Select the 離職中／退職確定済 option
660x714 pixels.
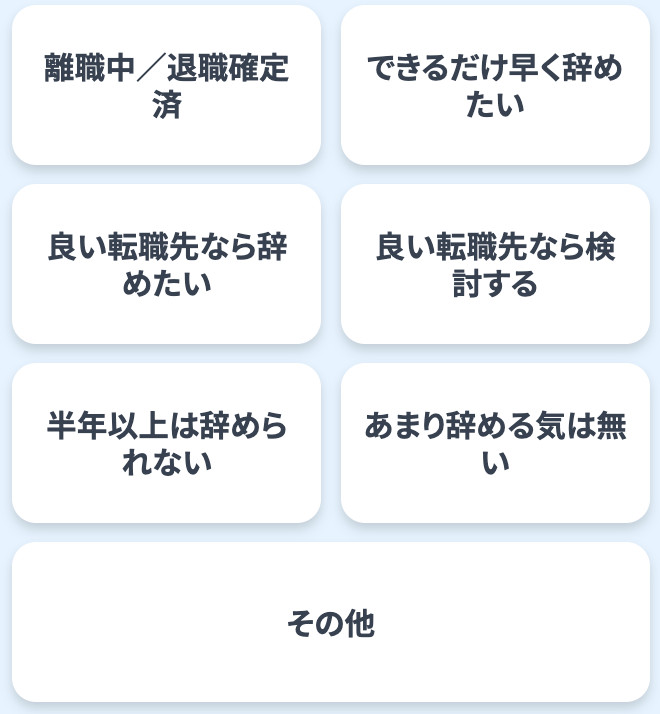pos(166,85)
